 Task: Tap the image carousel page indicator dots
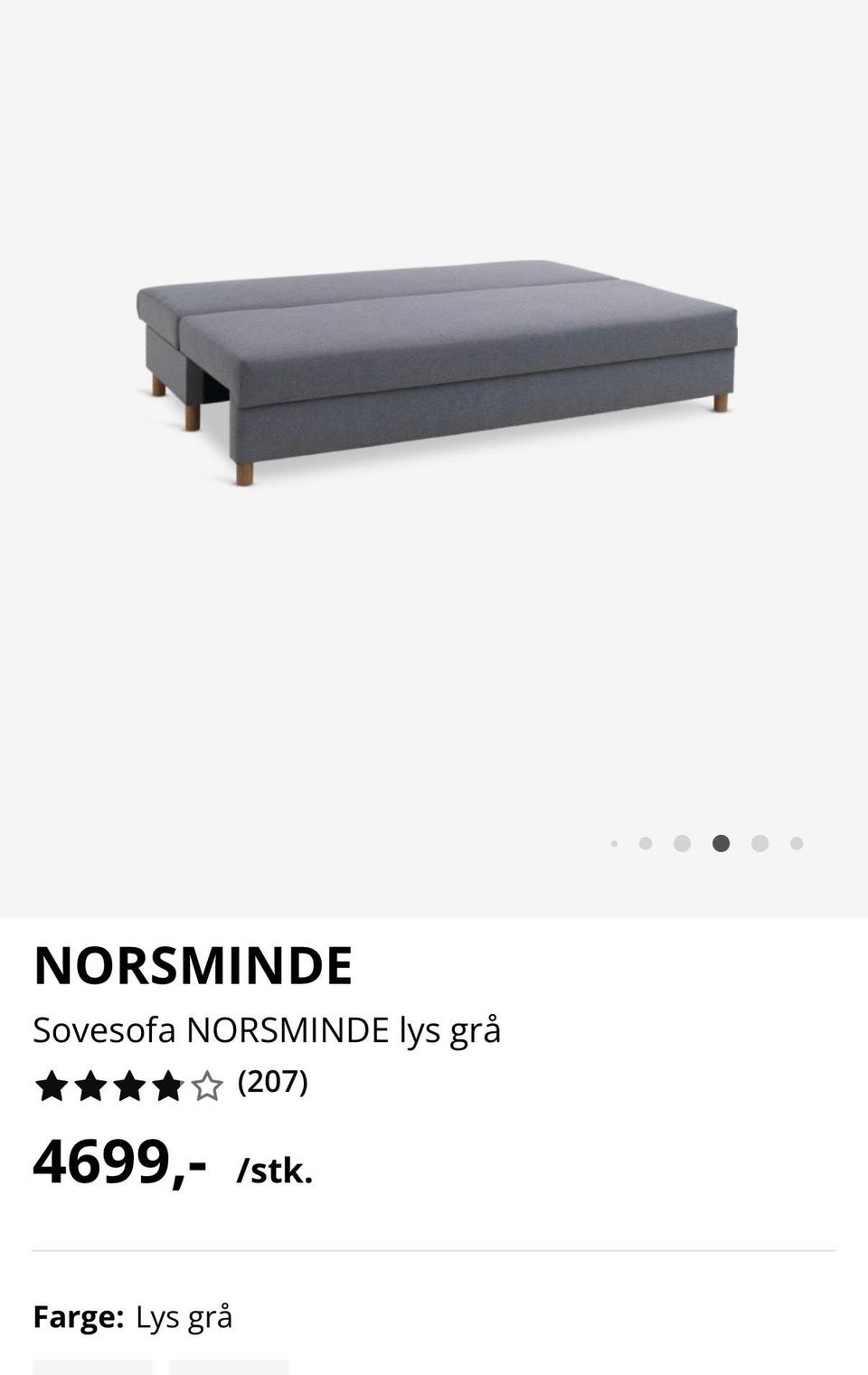707,843
